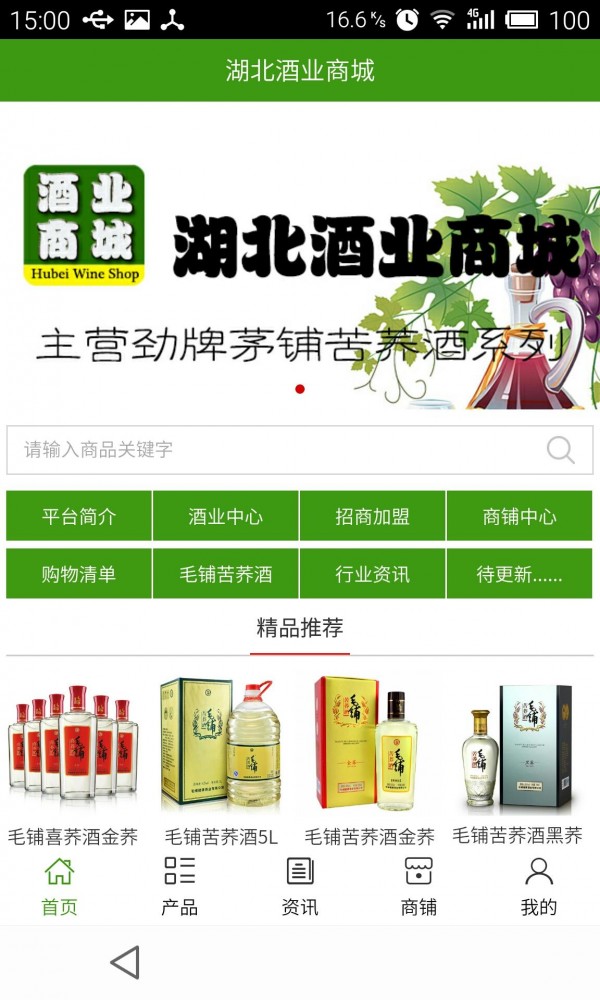This screenshot has width=600, height=1000.
Task: Open the 我的 profile tab
Action: tap(539, 885)
